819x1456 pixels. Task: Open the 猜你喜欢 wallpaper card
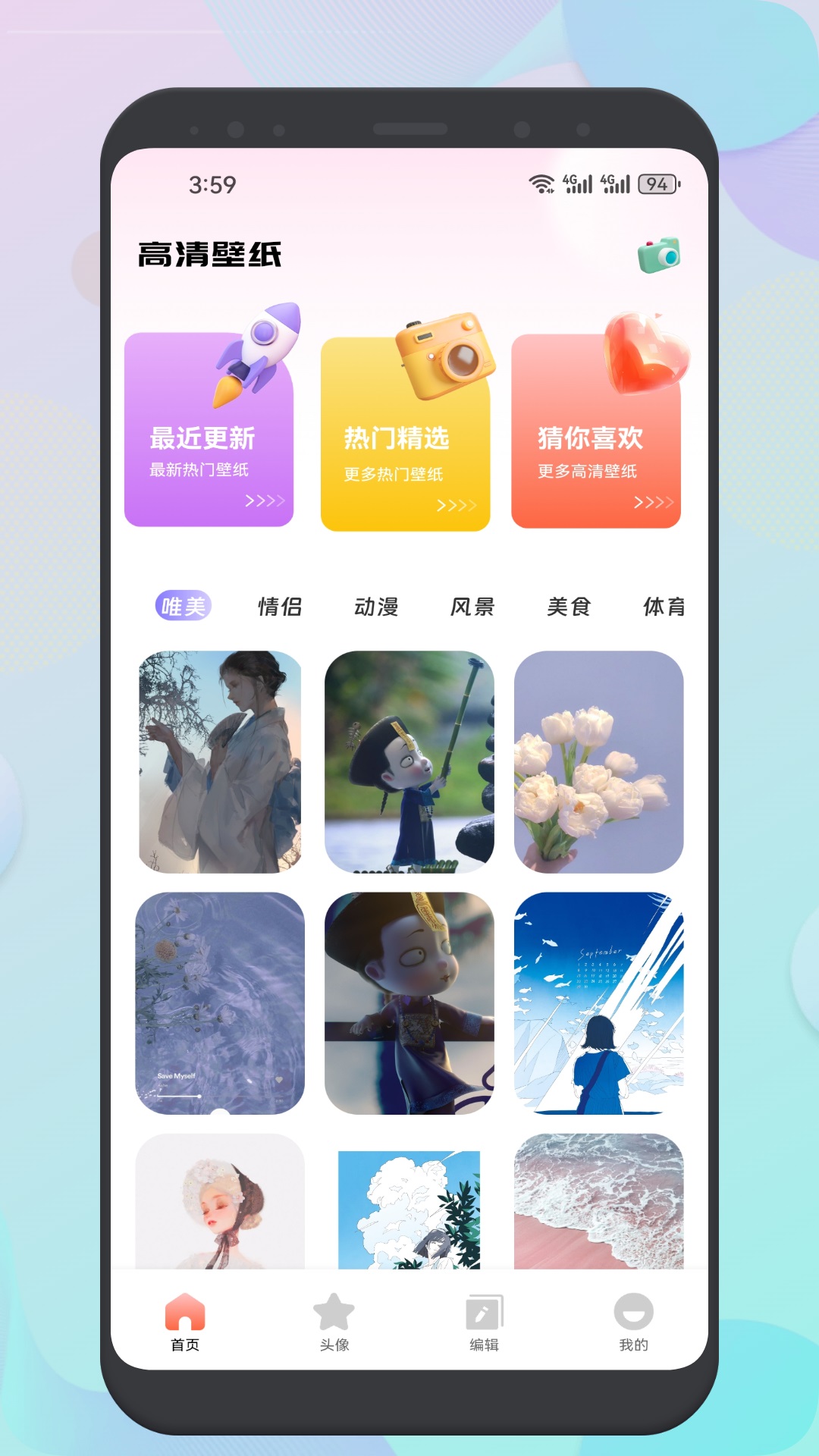pos(598,428)
